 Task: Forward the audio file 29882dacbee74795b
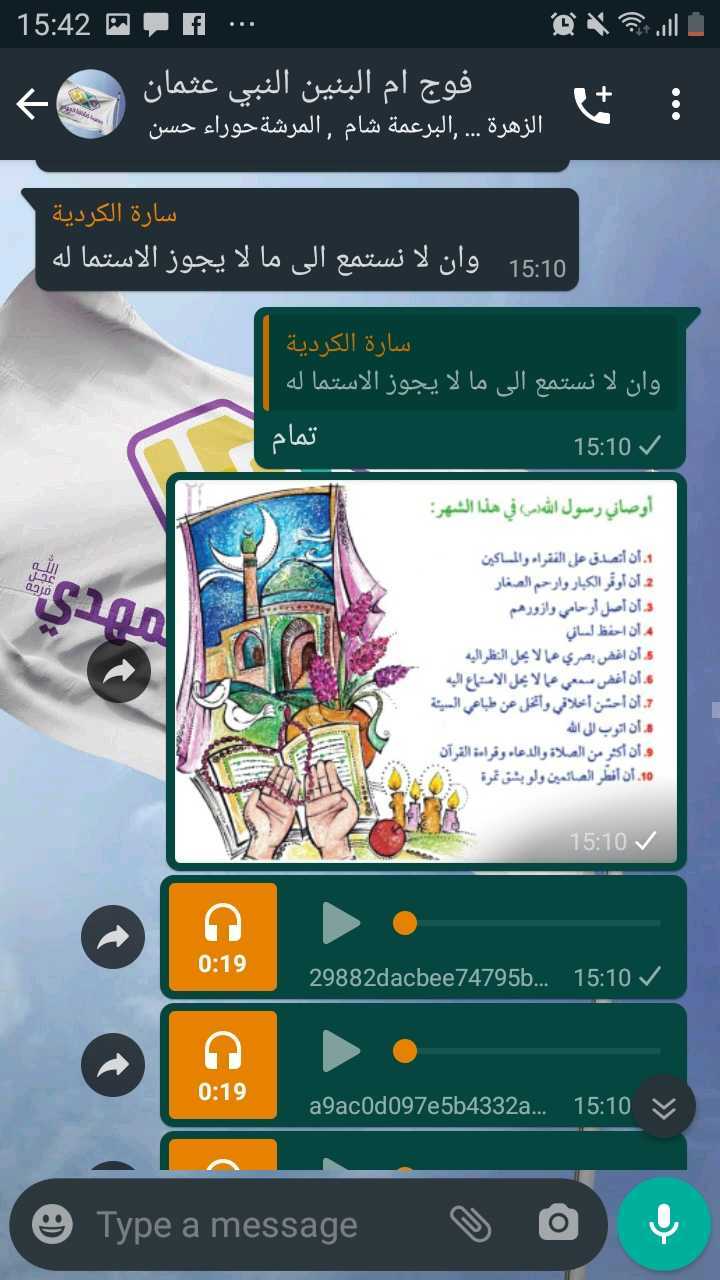click(113, 937)
